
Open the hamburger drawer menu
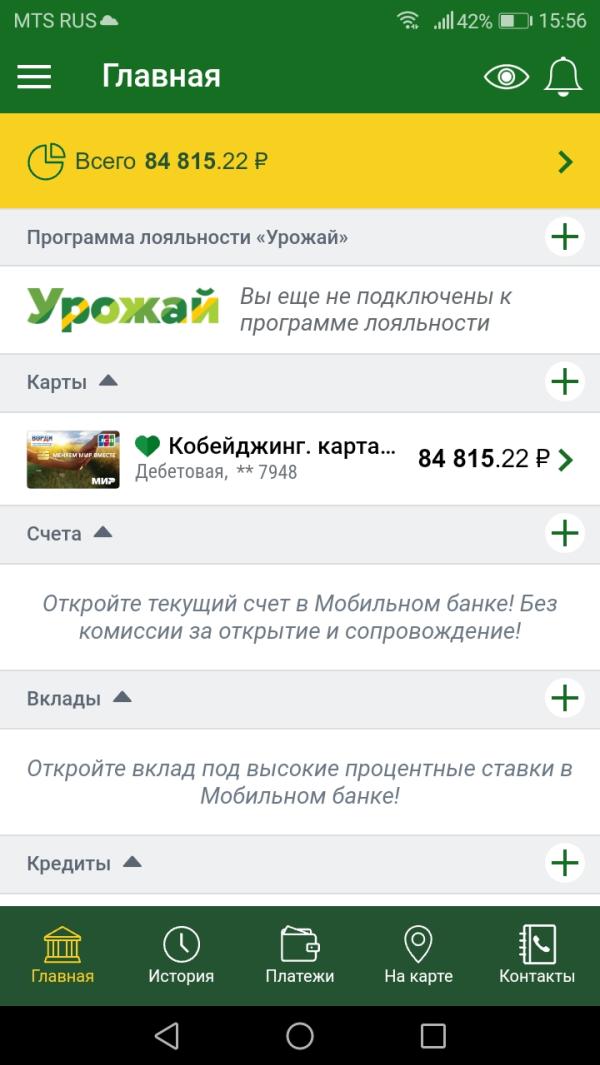[34, 77]
